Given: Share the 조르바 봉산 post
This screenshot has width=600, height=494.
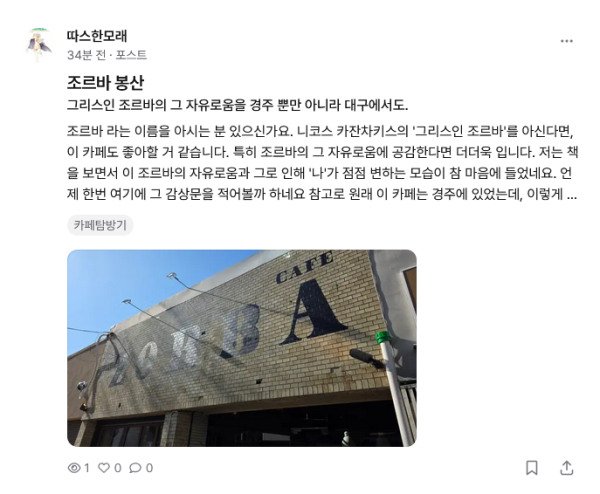Looking at the screenshot, I should (x=566, y=468).
